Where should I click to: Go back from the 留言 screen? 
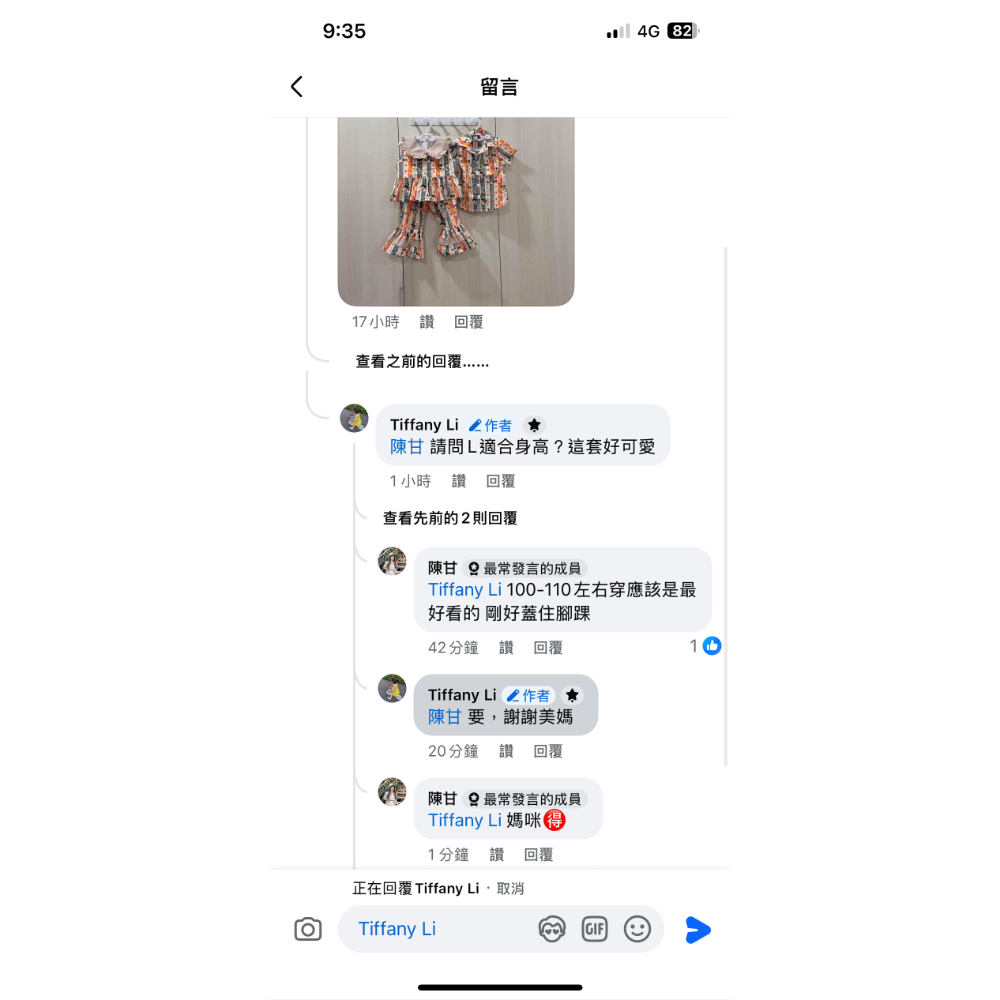297,87
